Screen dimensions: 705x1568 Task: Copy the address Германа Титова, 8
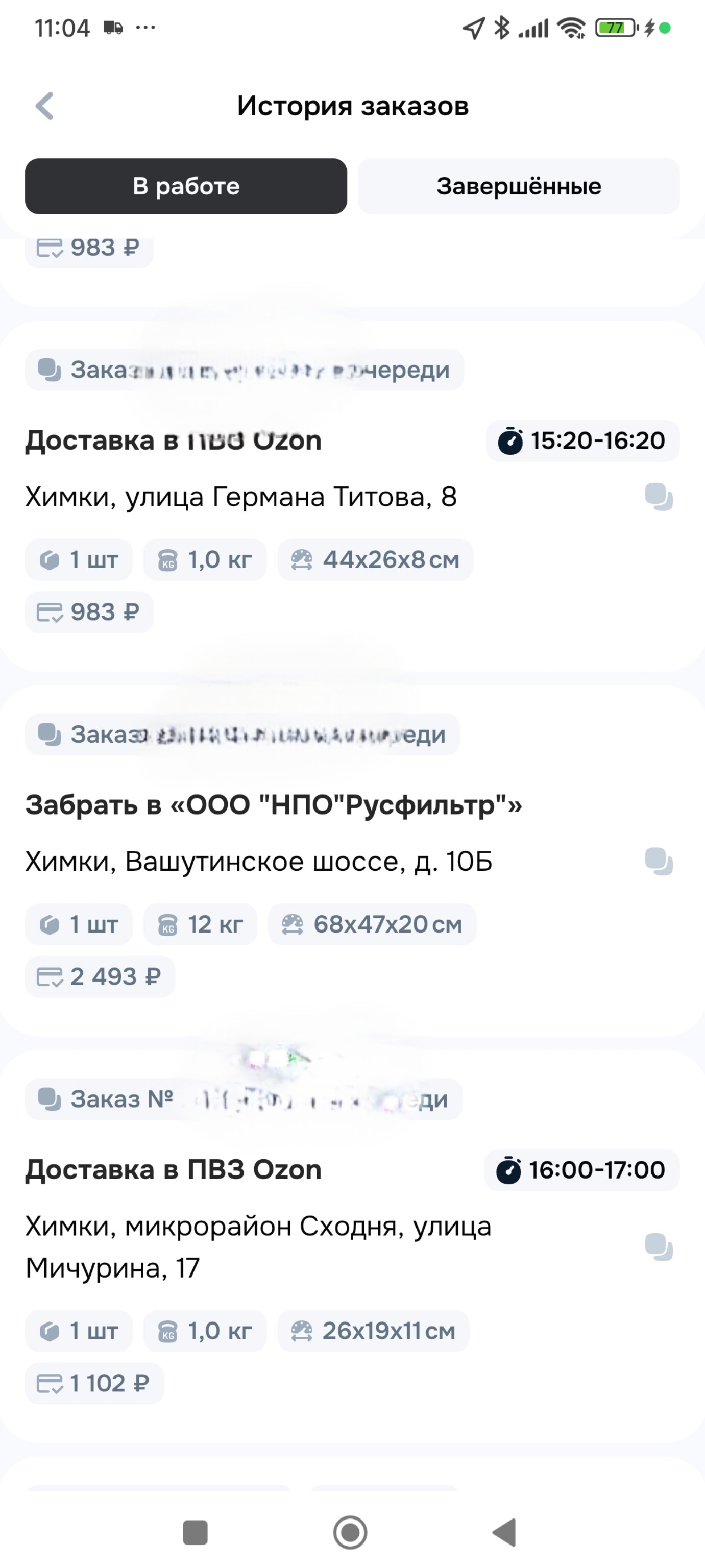(x=659, y=497)
